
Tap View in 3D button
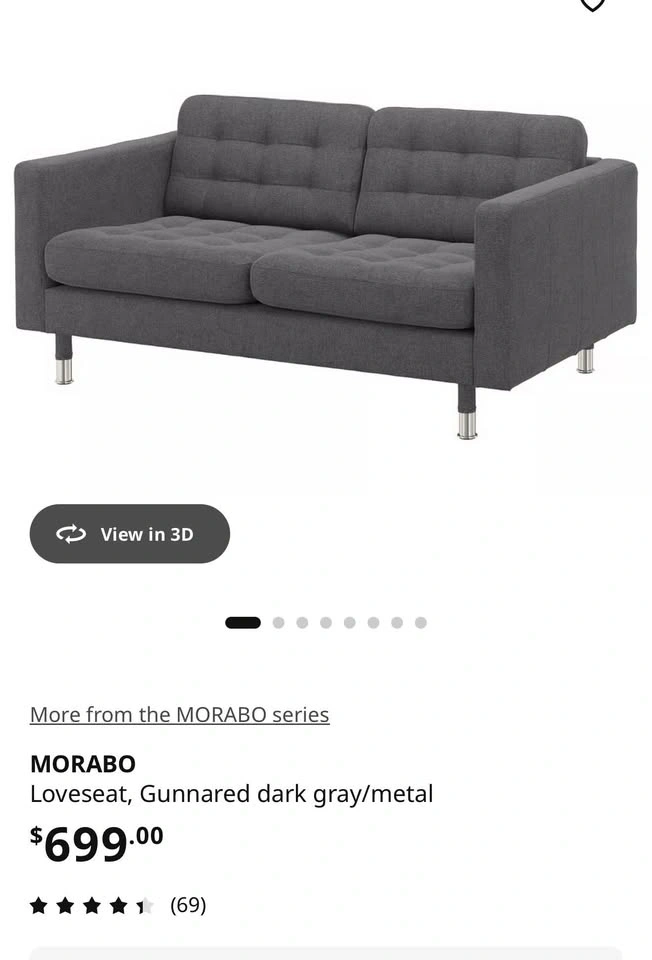(130, 534)
